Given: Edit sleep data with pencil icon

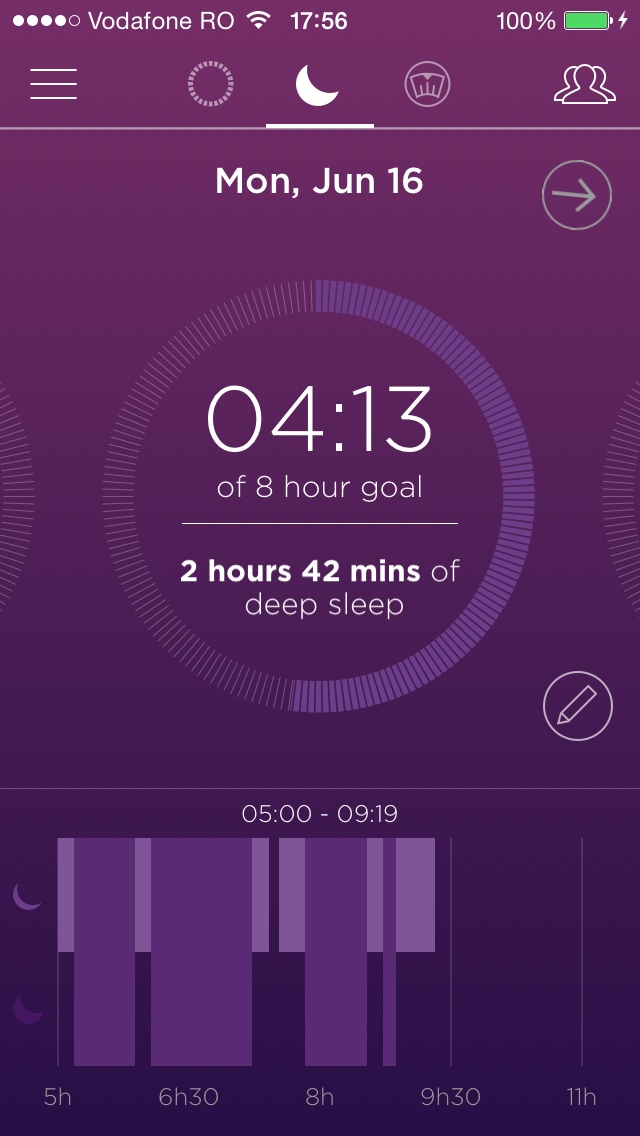Looking at the screenshot, I should pos(577,706).
